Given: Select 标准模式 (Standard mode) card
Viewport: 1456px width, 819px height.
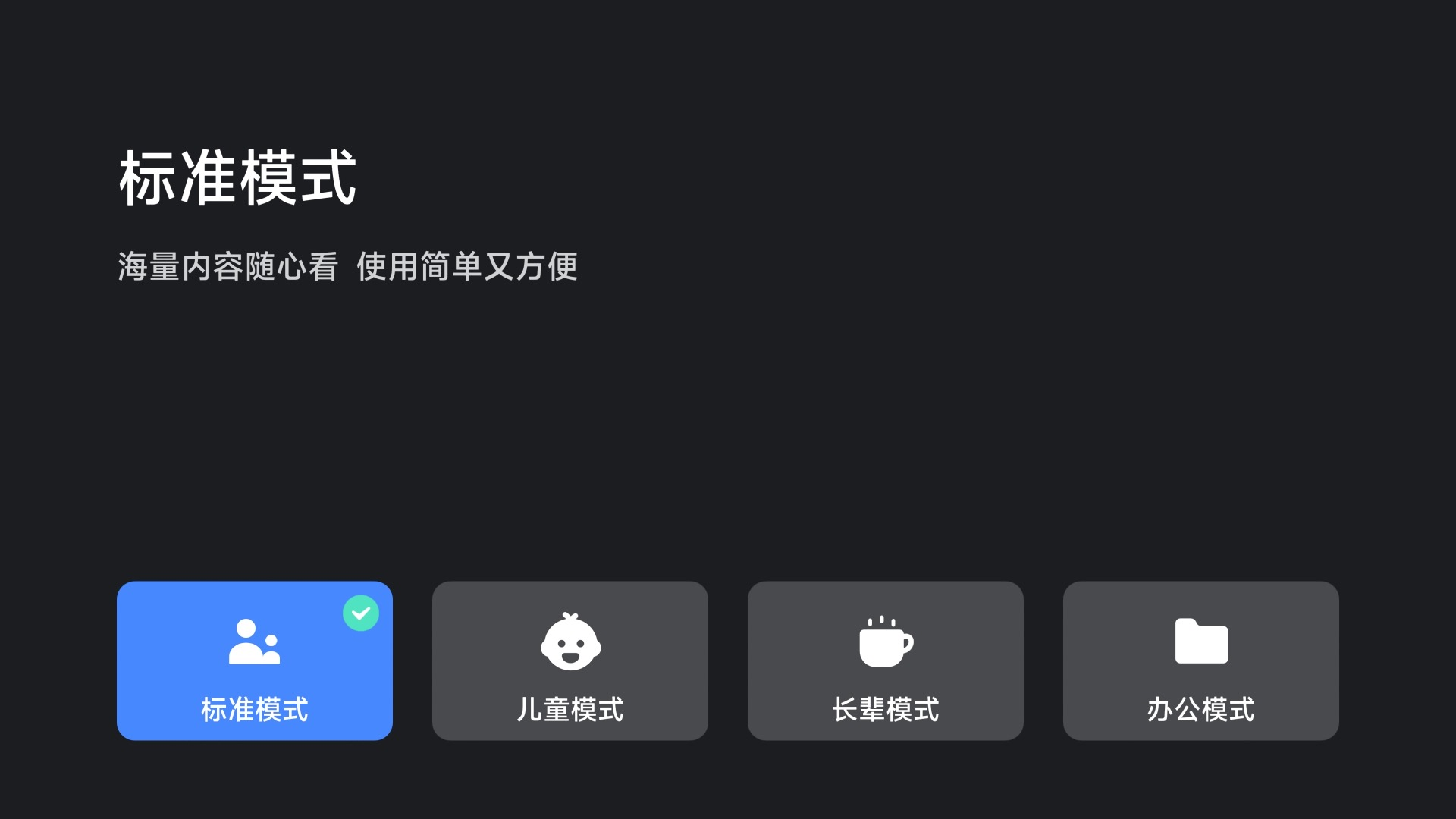Looking at the screenshot, I should (x=254, y=660).
